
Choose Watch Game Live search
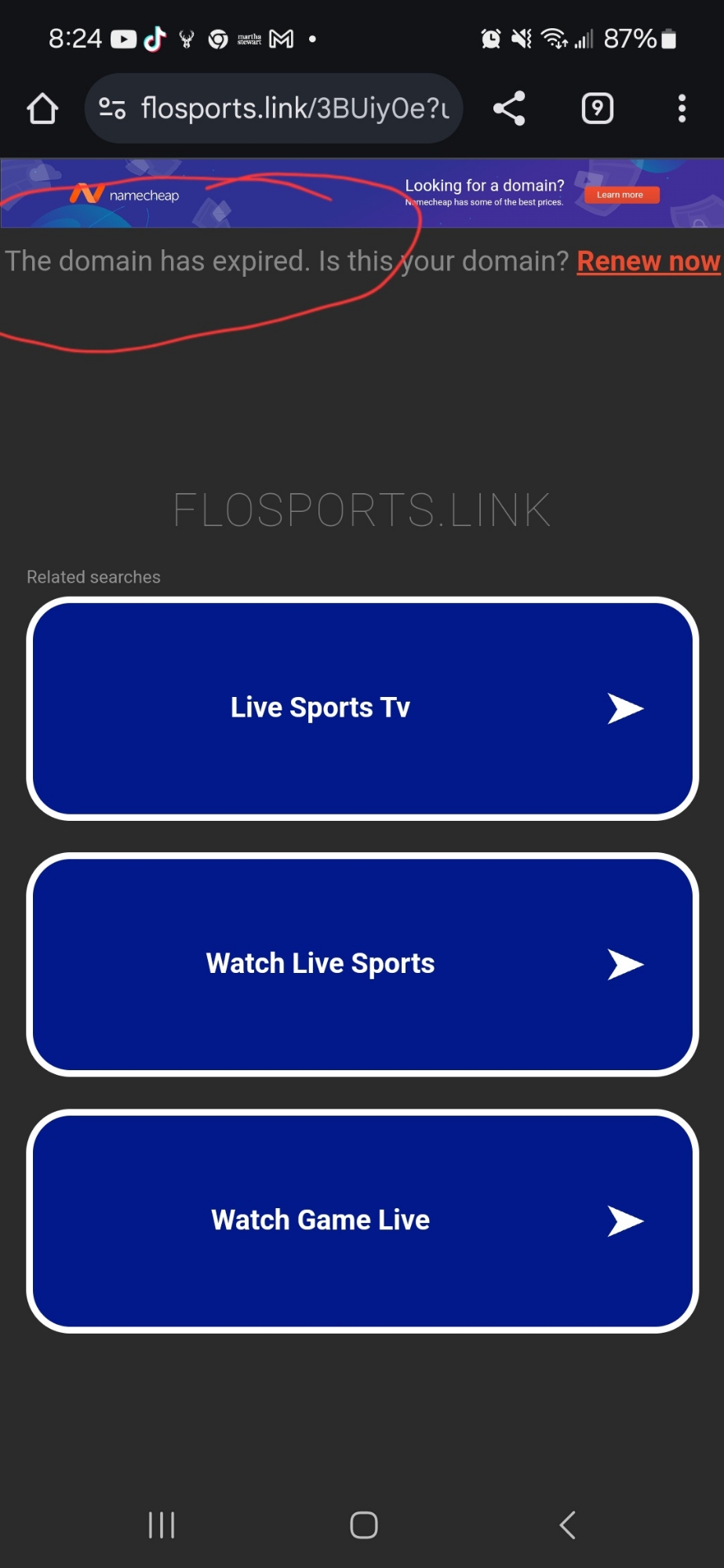click(362, 1221)
